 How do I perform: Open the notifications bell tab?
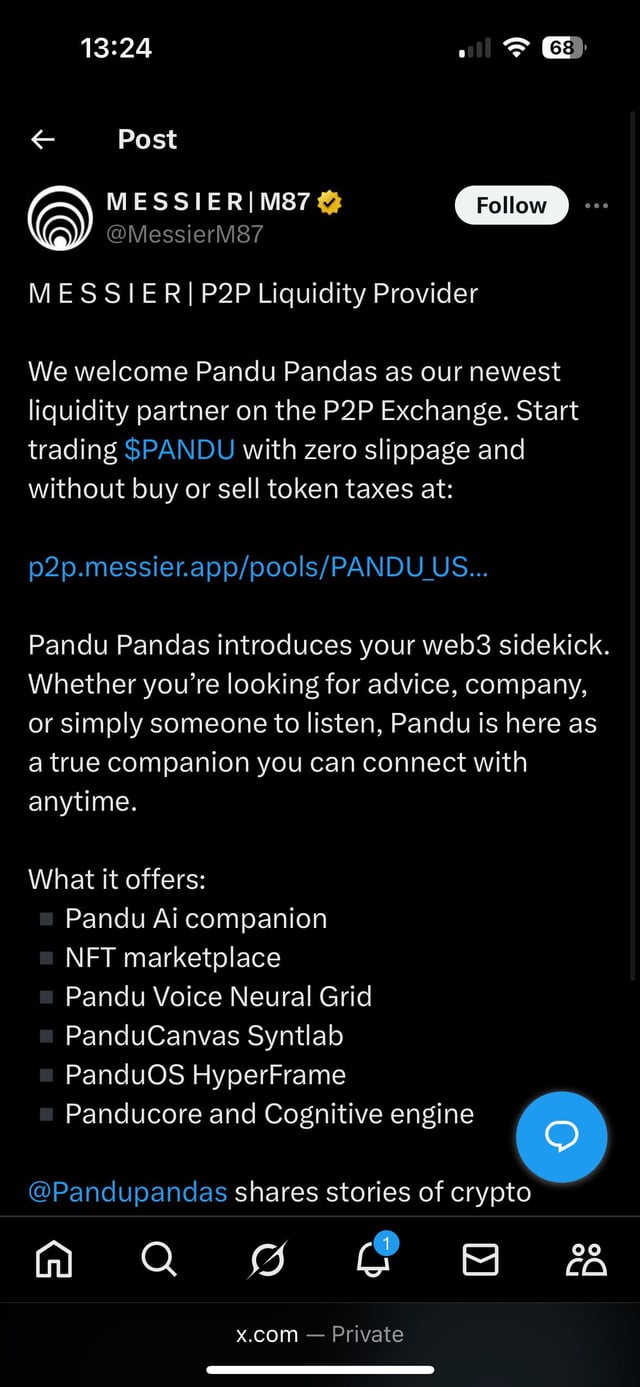click(374, 1260)
